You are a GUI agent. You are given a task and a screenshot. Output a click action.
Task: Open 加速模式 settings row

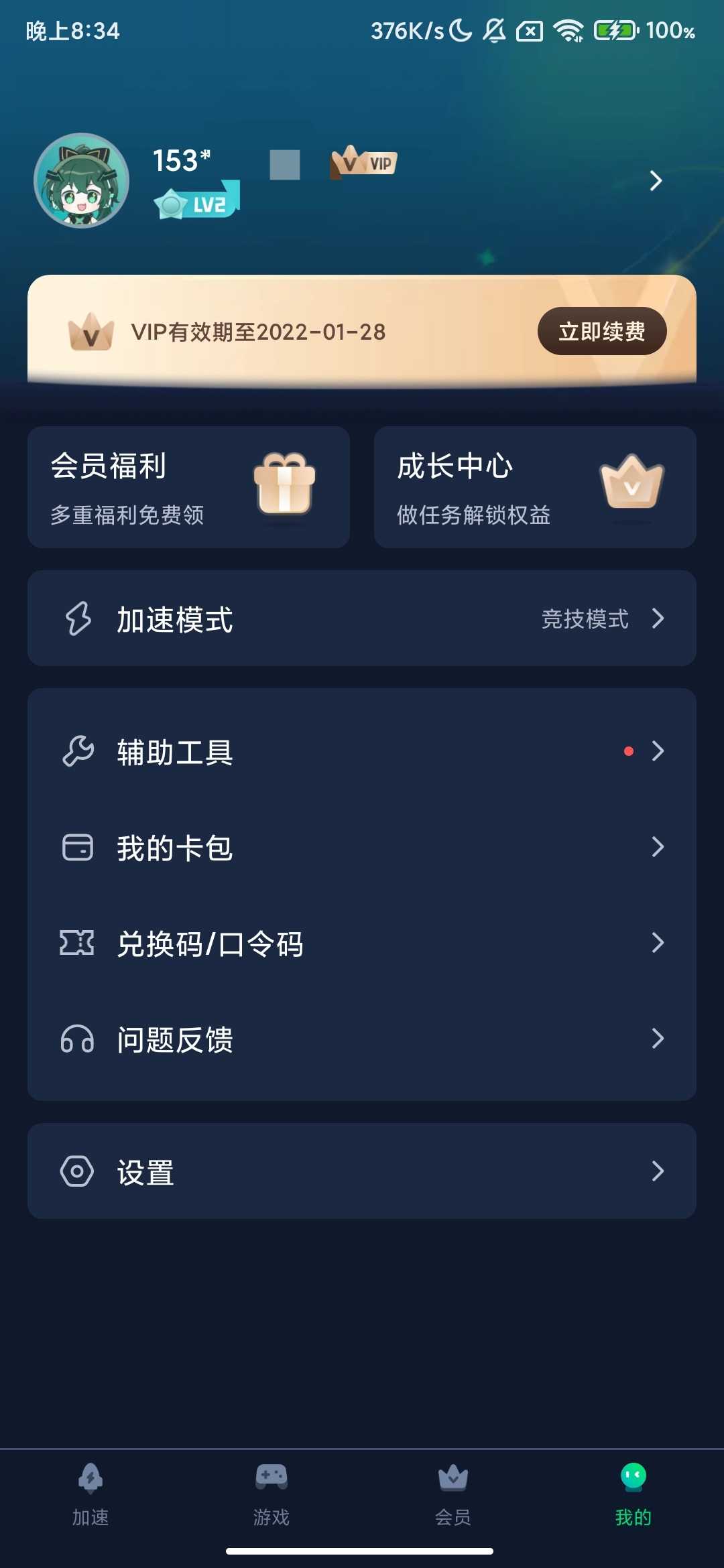click(361, 618)
